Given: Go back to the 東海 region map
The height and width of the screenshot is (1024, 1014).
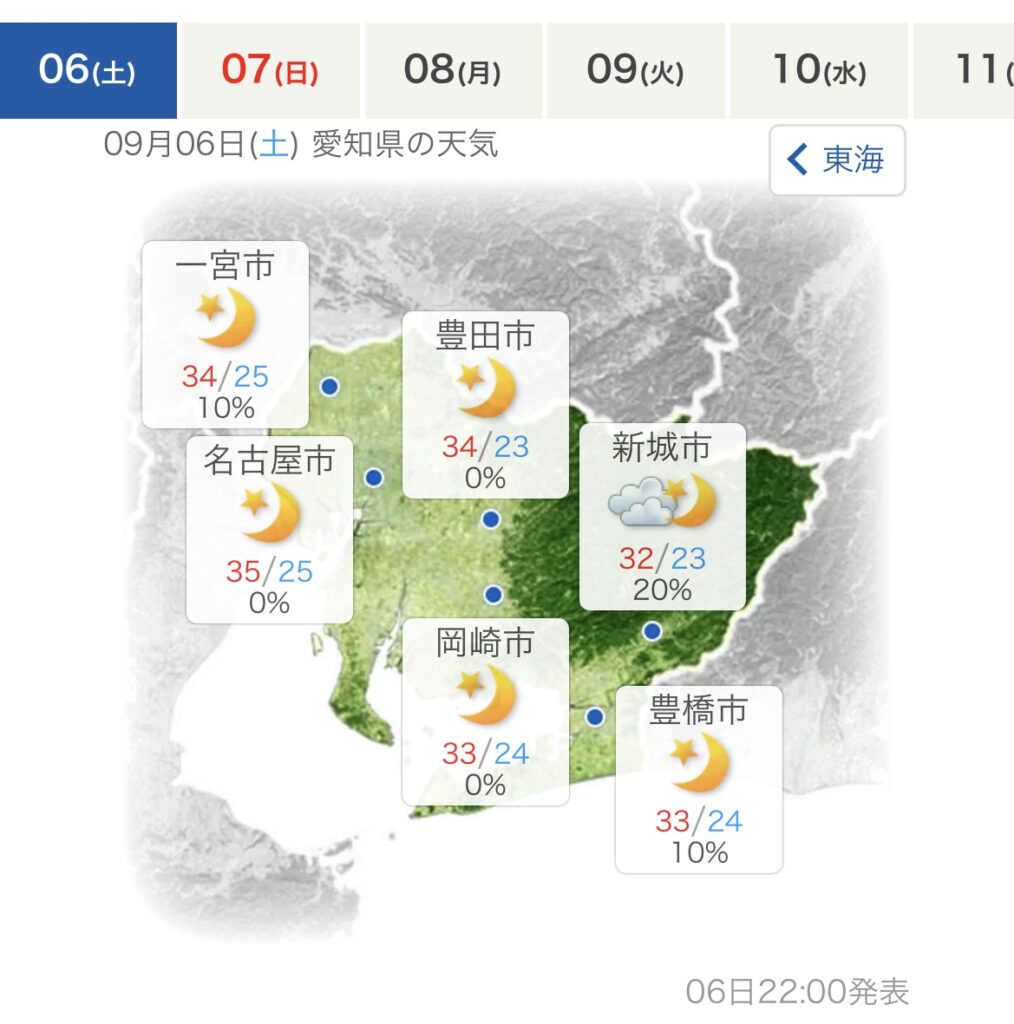Looking at the screenshot, I should (837, 160).
